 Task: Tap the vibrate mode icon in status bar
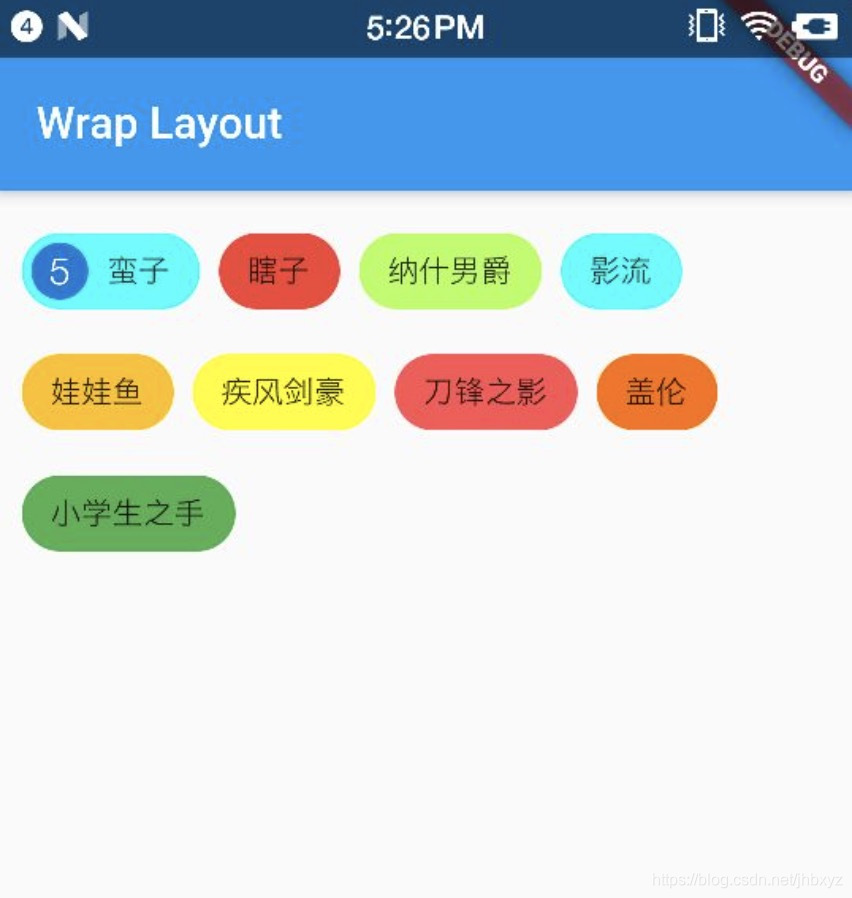[706, 26]
